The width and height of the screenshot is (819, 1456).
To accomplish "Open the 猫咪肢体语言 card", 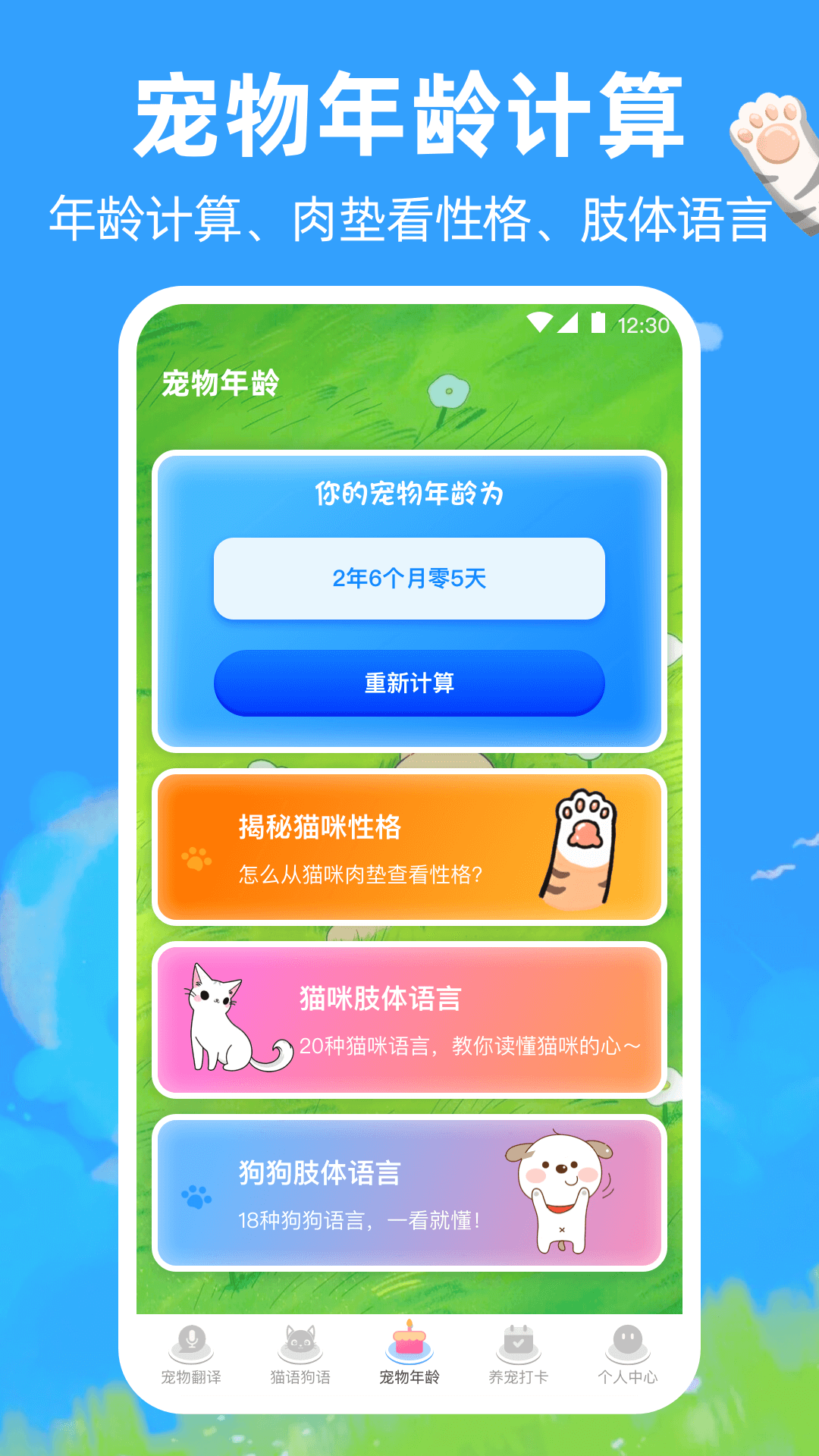I will [x=409, y=1016].
